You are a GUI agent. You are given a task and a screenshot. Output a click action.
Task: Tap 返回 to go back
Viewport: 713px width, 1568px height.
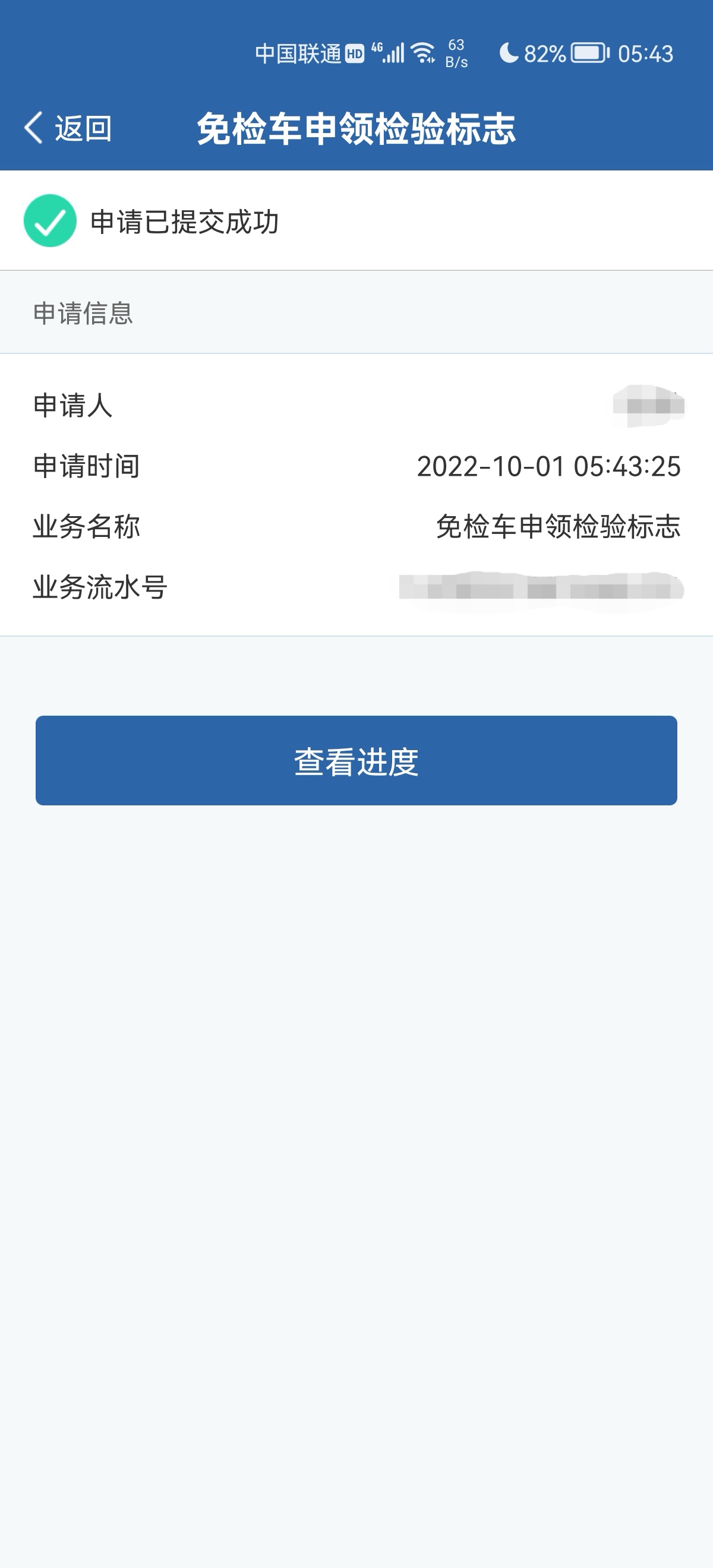coord(82,127)
